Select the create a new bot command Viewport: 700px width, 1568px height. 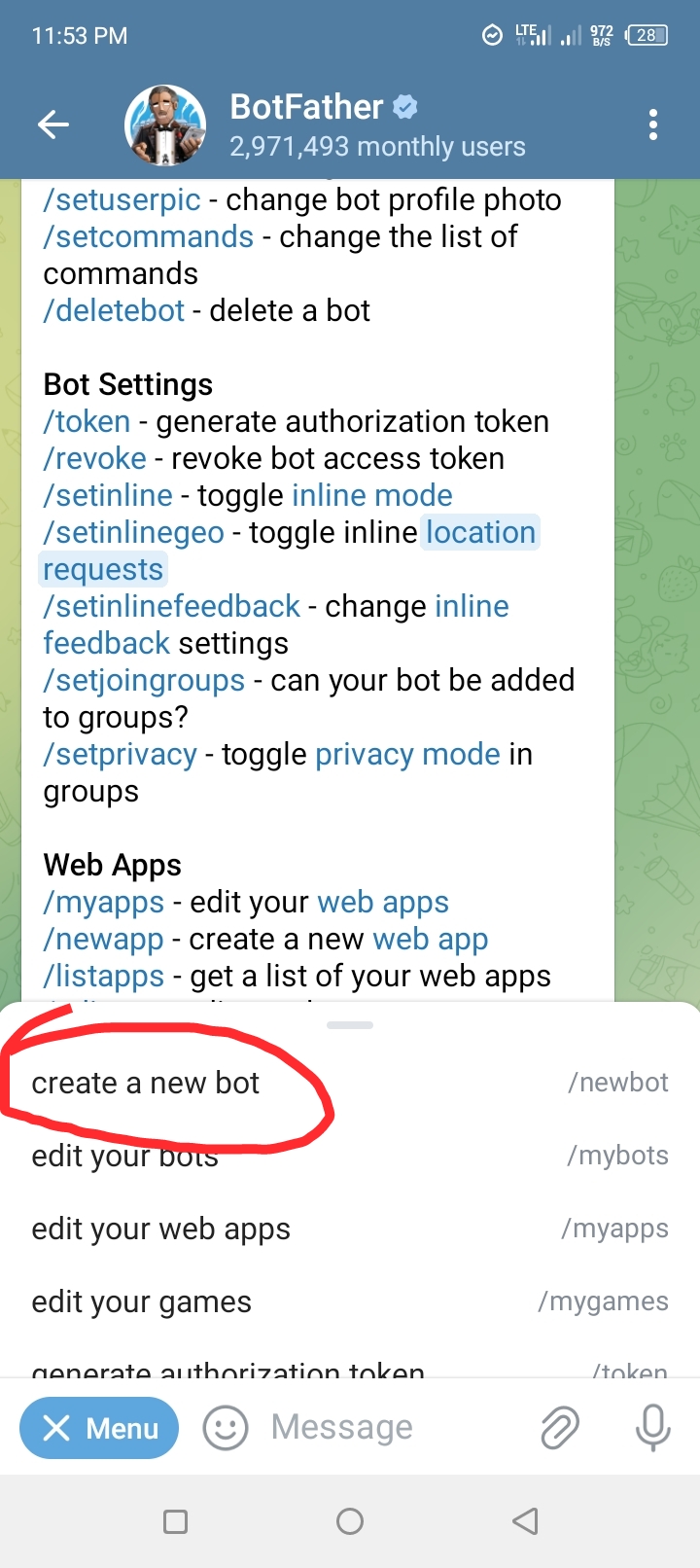146,1083
